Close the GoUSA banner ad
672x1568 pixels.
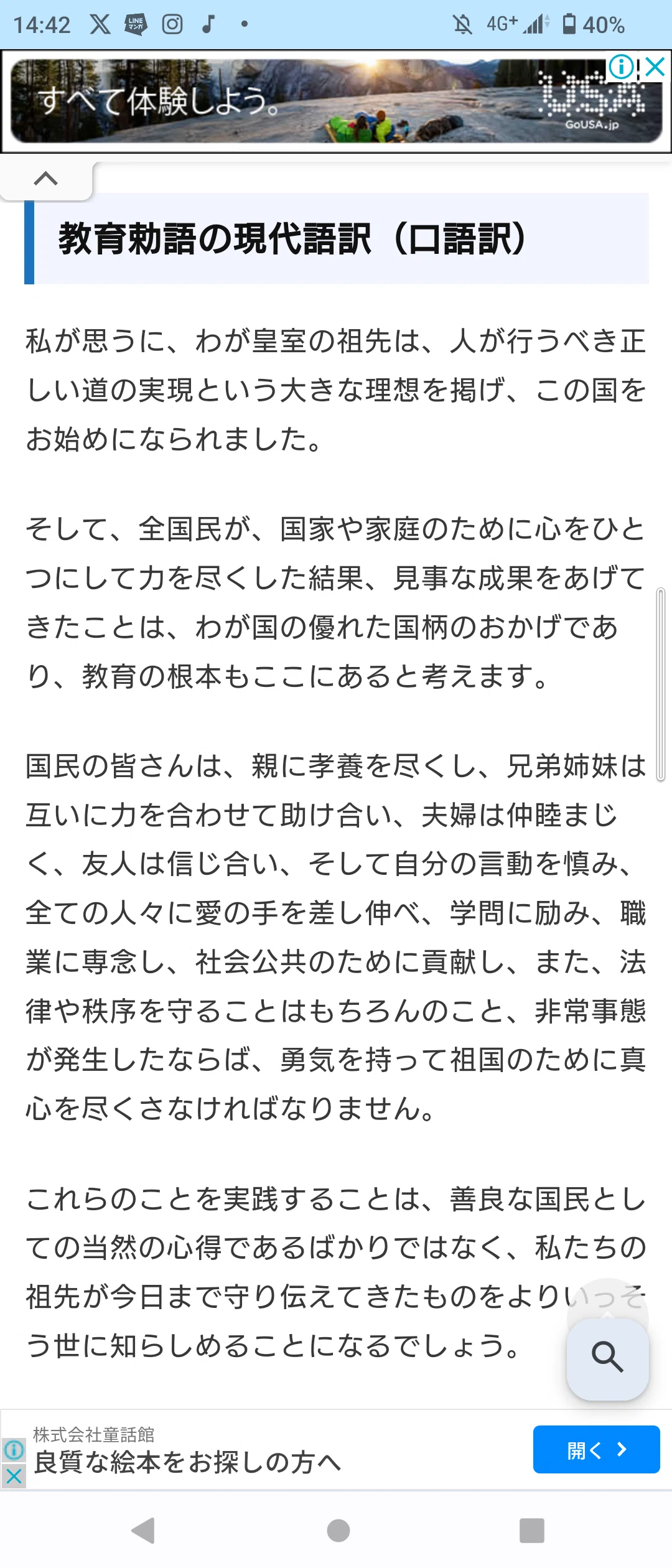click(x=655, y=67)
